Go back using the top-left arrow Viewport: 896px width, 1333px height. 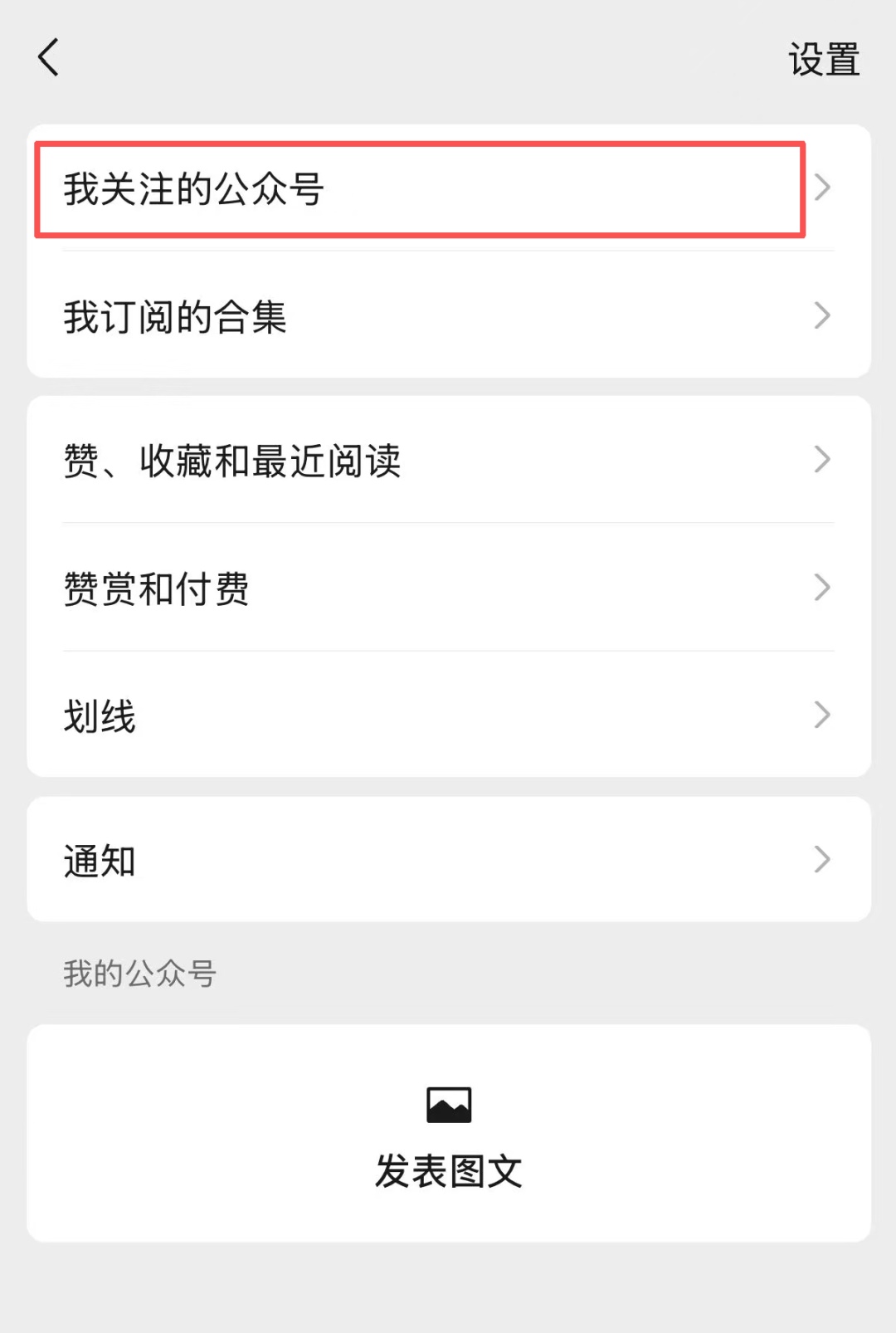tap(49, 57)
